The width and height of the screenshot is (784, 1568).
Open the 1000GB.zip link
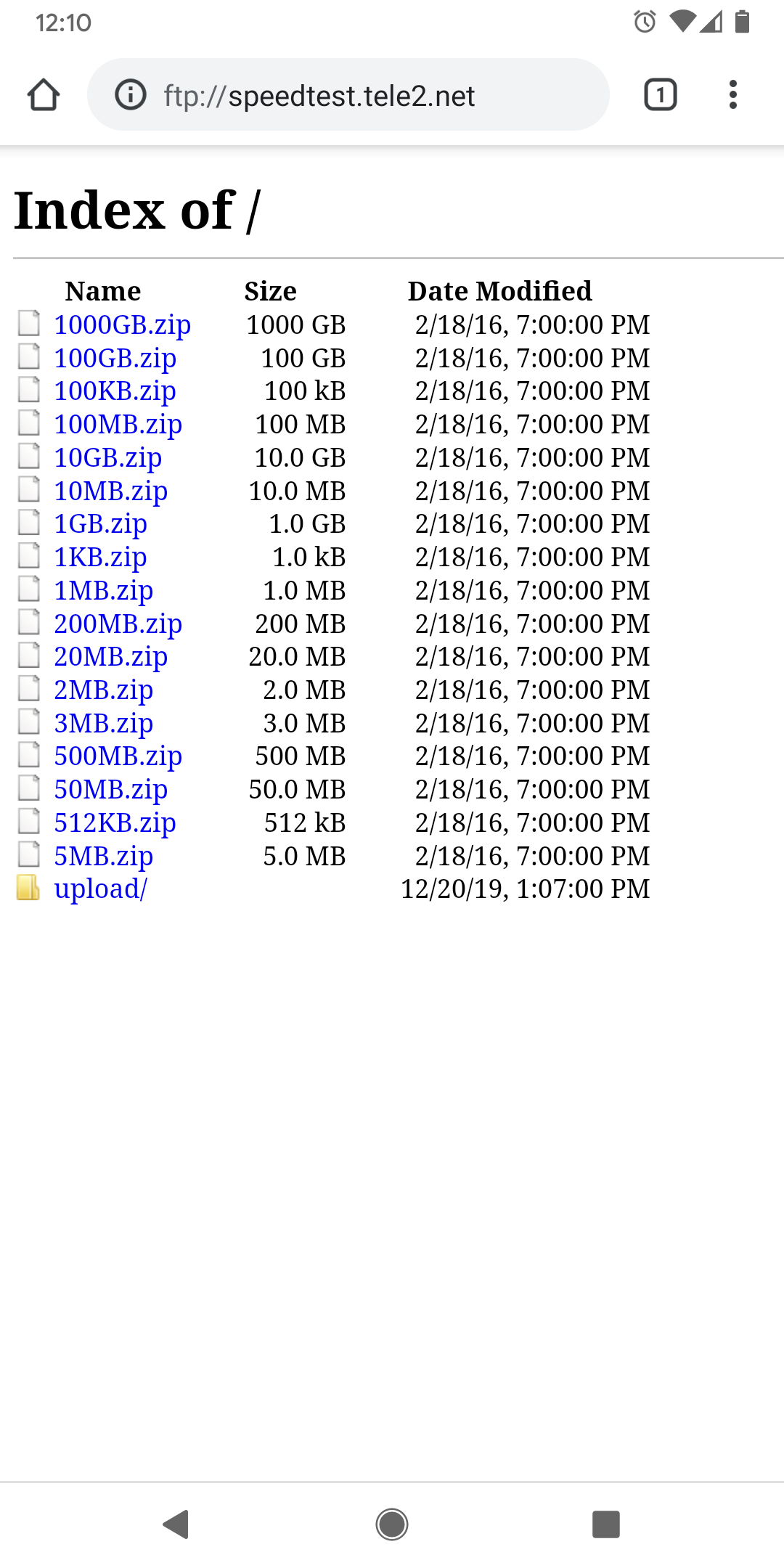123,324
